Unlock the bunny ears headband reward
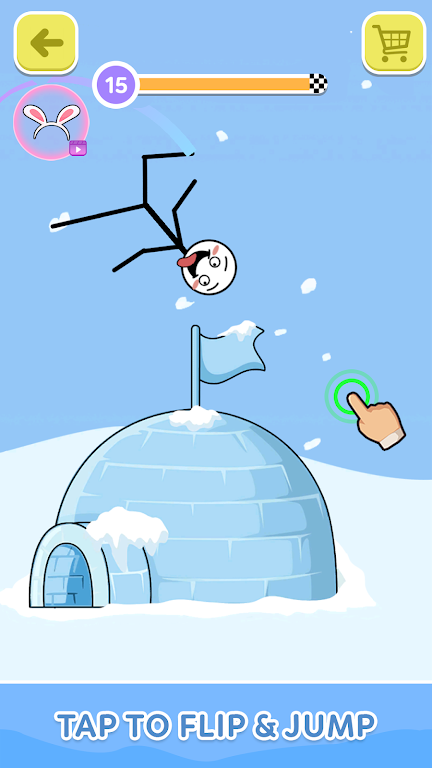The height and width of the screenshot is (768, 432). click(51, 122)
